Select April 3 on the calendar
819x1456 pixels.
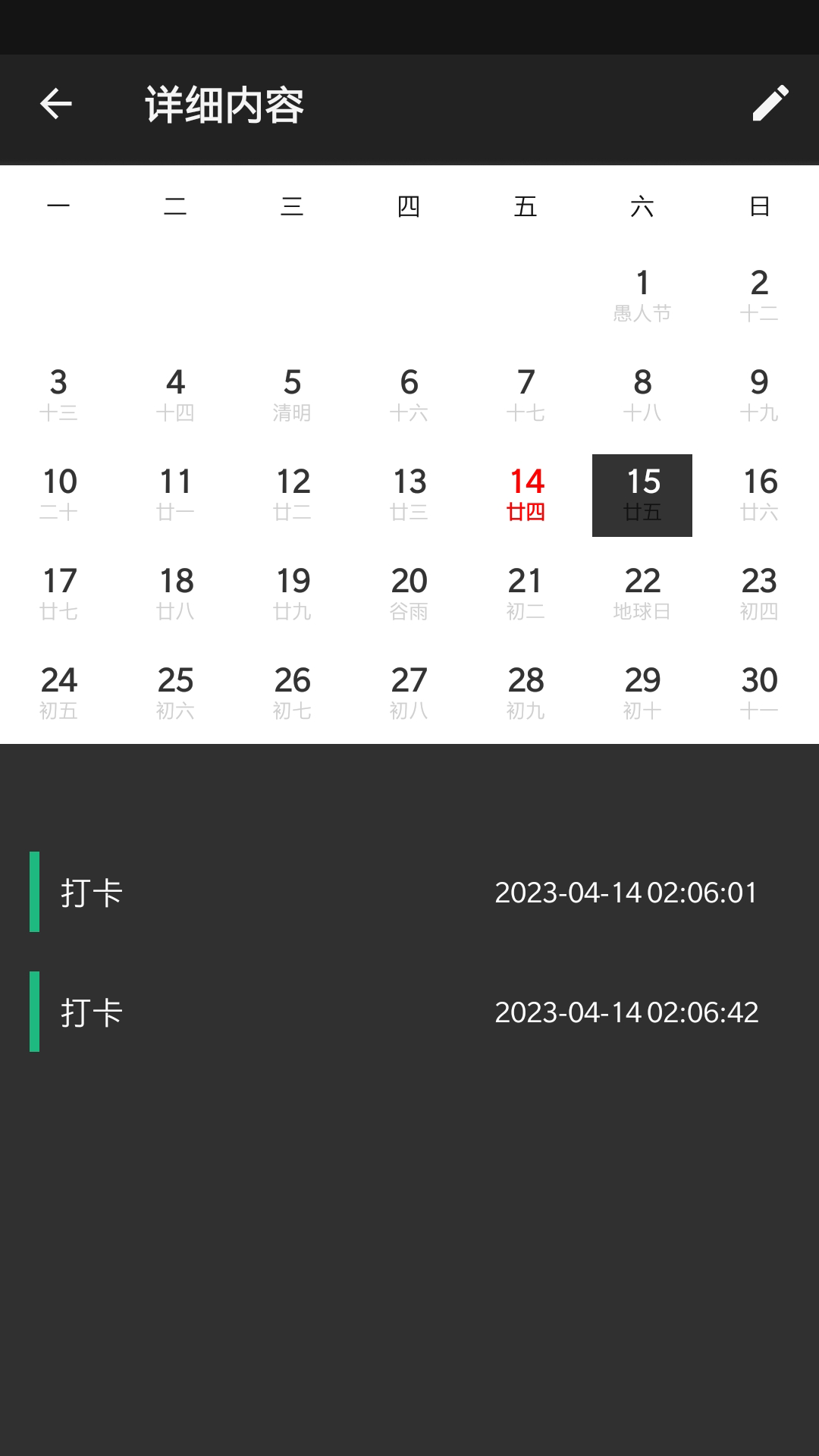[x=58, y=395]
